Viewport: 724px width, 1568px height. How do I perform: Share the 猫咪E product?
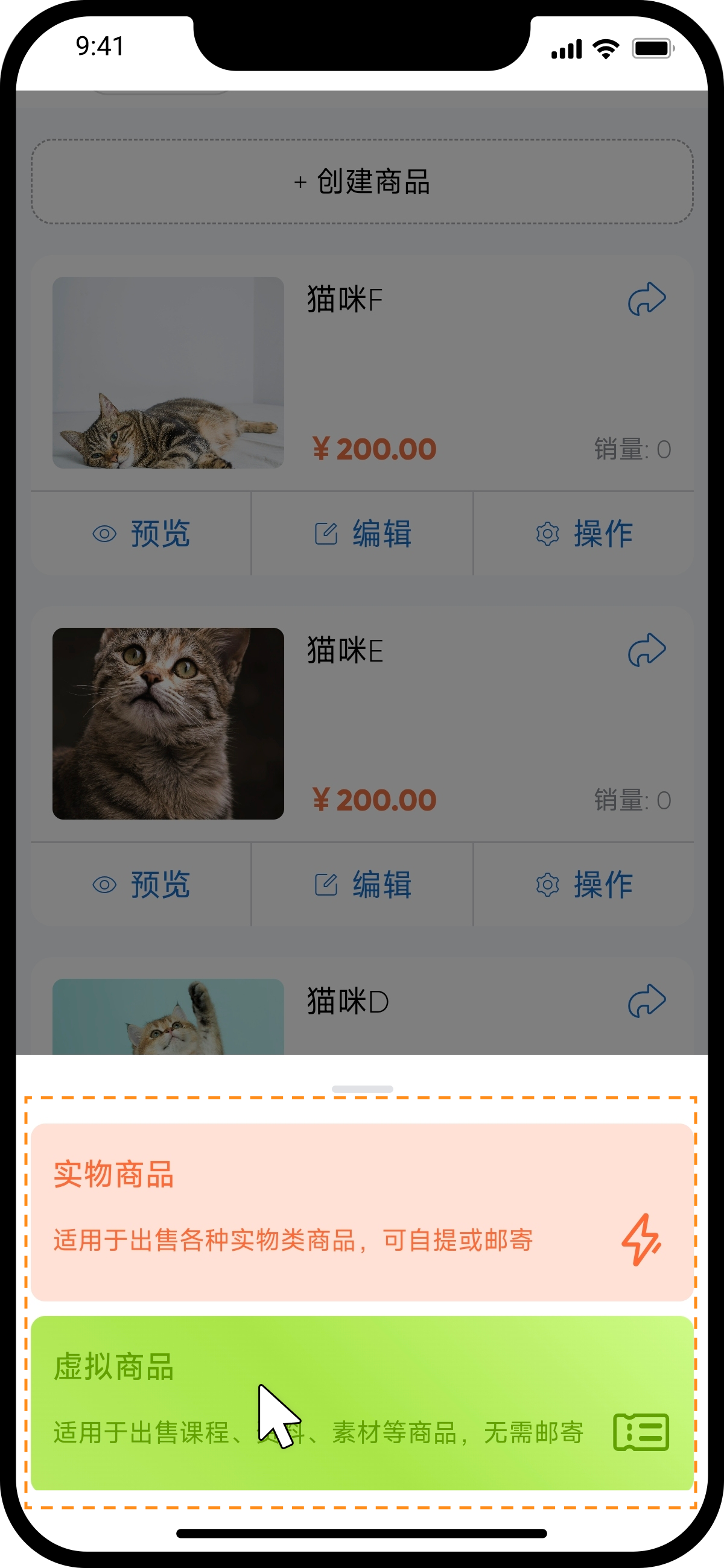(647, 650)
